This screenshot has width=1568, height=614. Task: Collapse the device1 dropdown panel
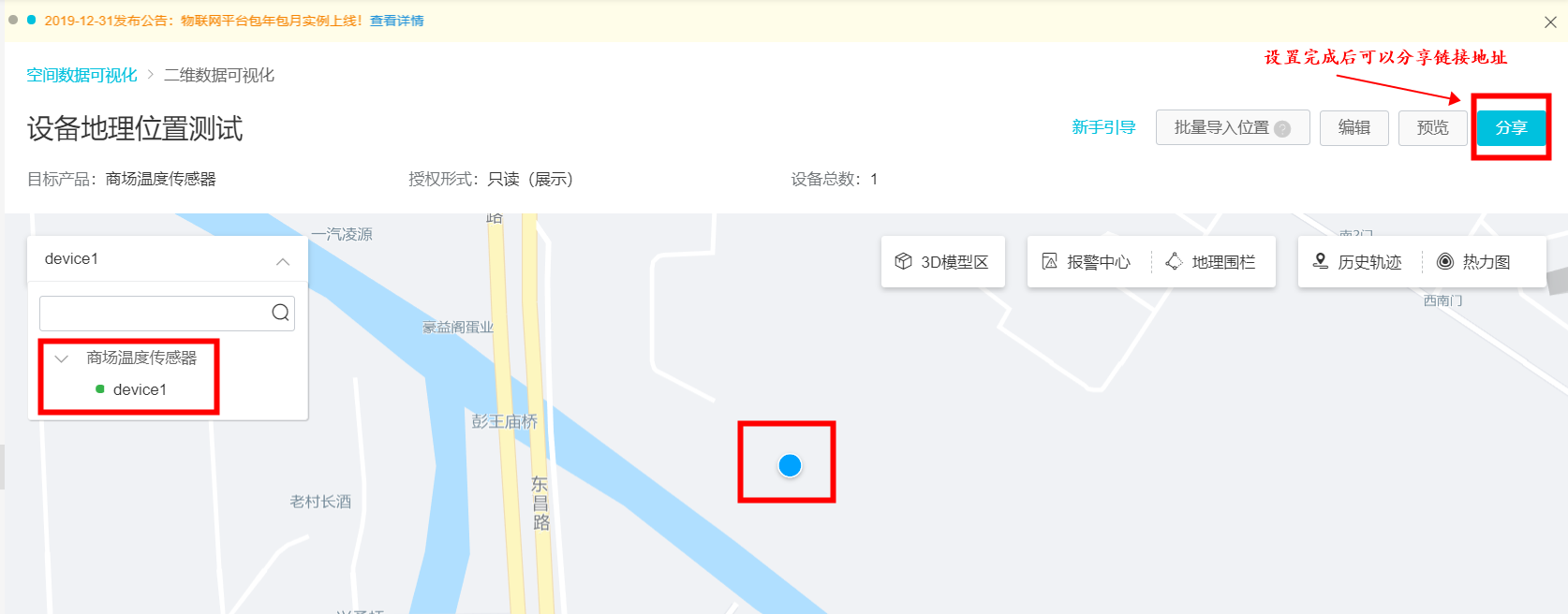[x=282, y=261]
